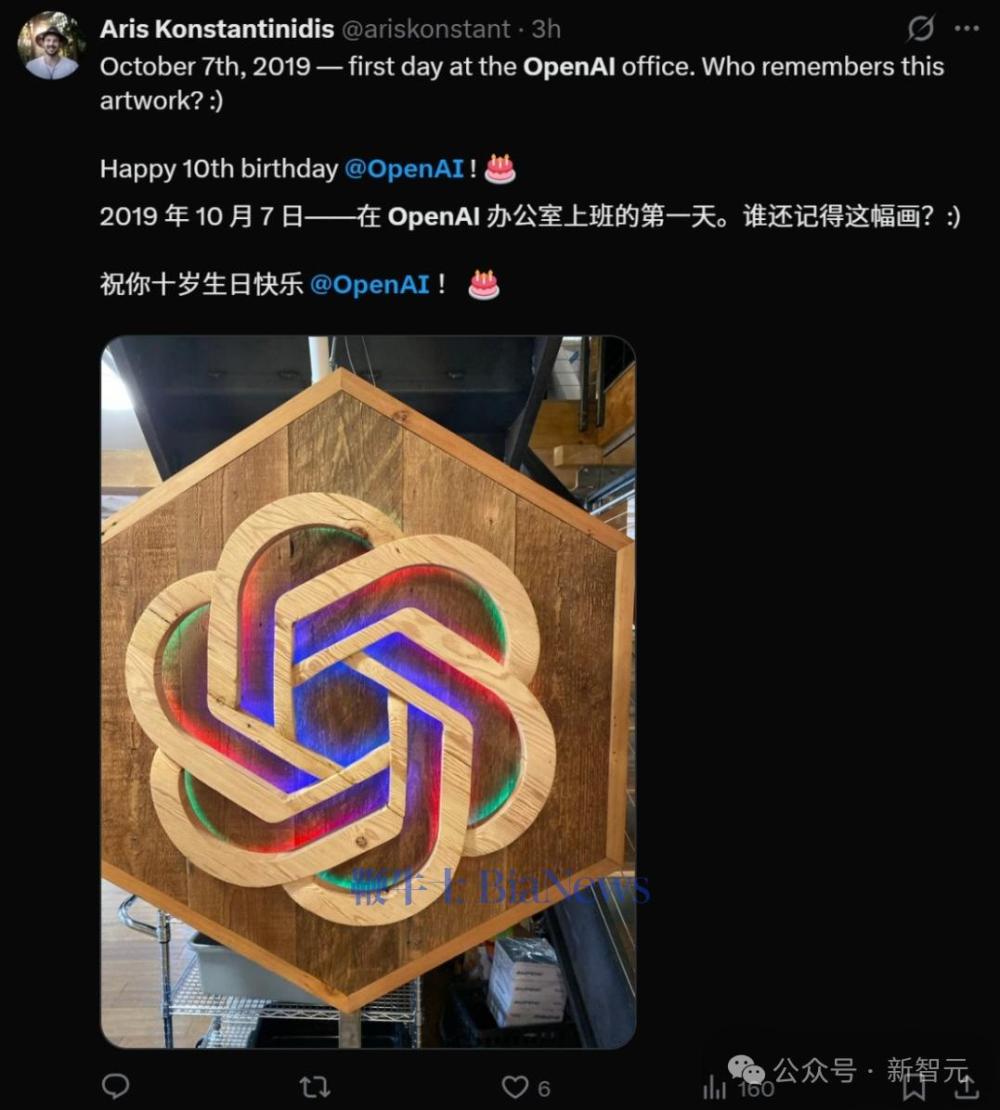This screenshot has height=1110, width=1000.
Task: Like the post by Aris
Action: click(x=516, y=1087)
